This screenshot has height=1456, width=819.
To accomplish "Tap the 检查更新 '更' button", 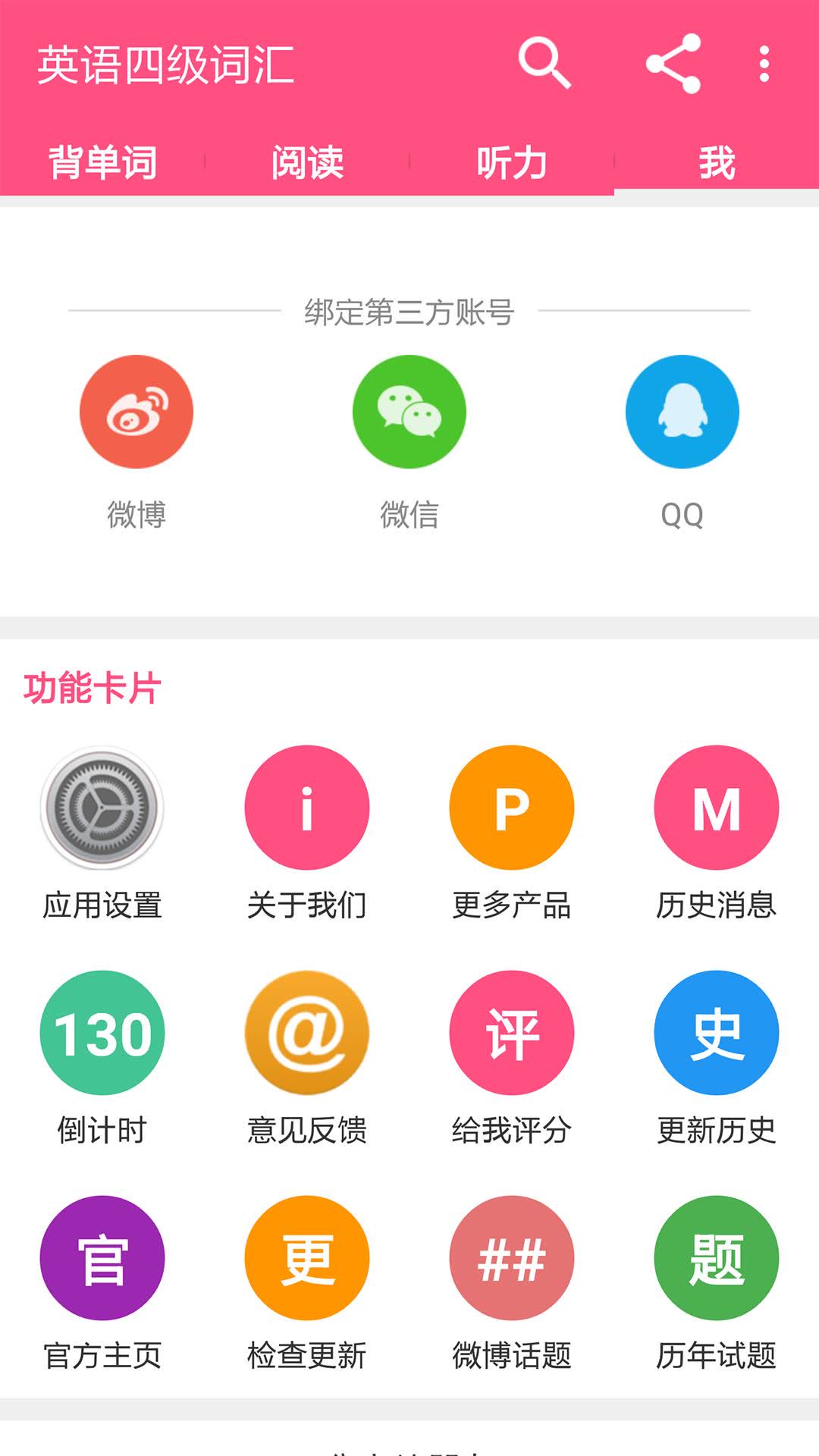I will point(307,1257).
